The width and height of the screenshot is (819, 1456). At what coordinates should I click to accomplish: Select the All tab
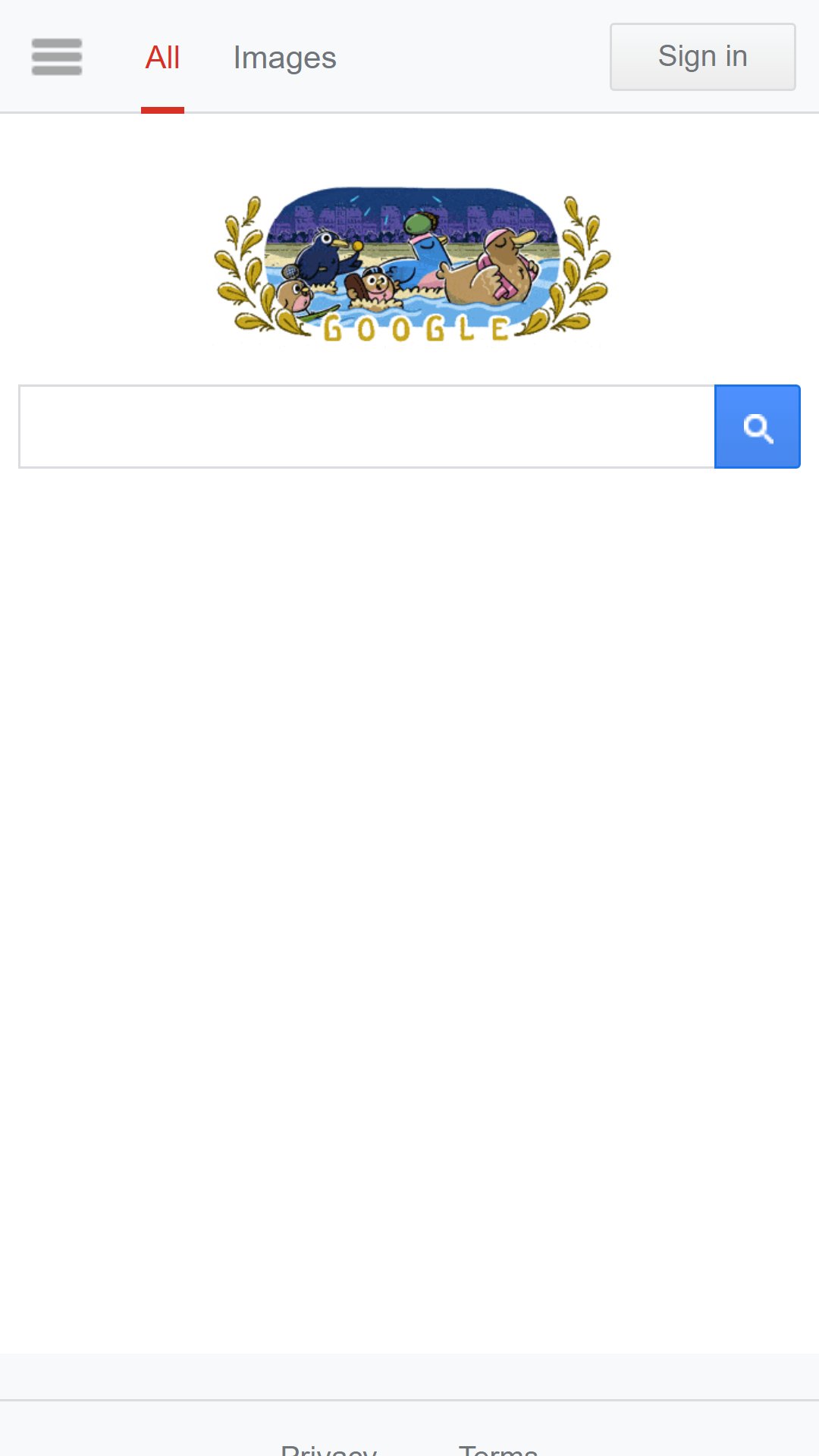coord(162,58)
